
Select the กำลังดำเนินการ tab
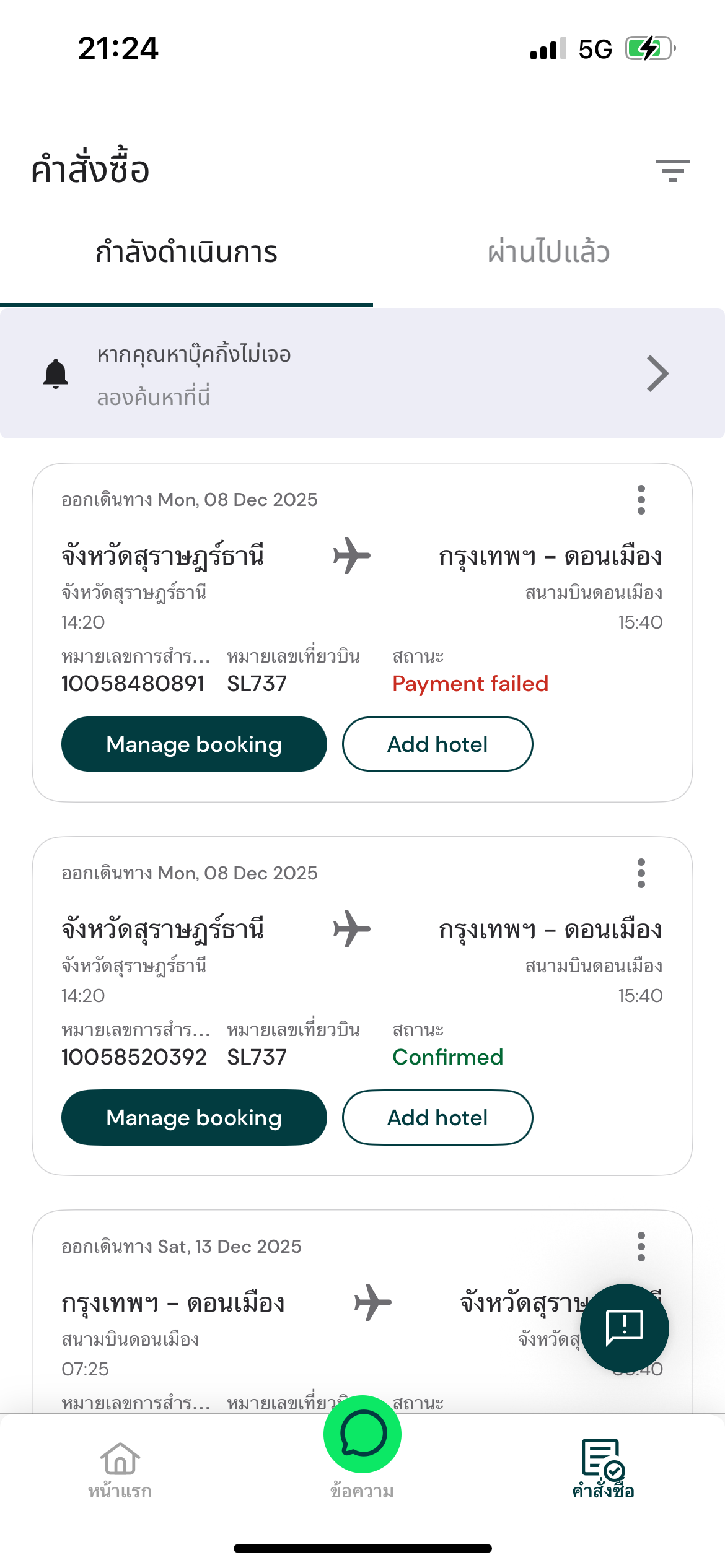pos(186,253)
